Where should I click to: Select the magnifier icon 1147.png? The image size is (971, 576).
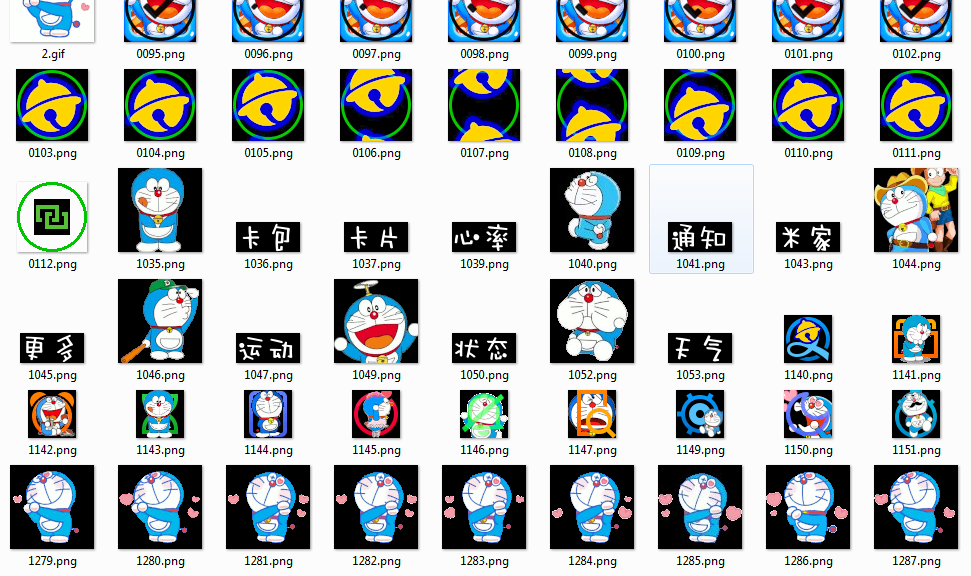click(x=592, y=414)
